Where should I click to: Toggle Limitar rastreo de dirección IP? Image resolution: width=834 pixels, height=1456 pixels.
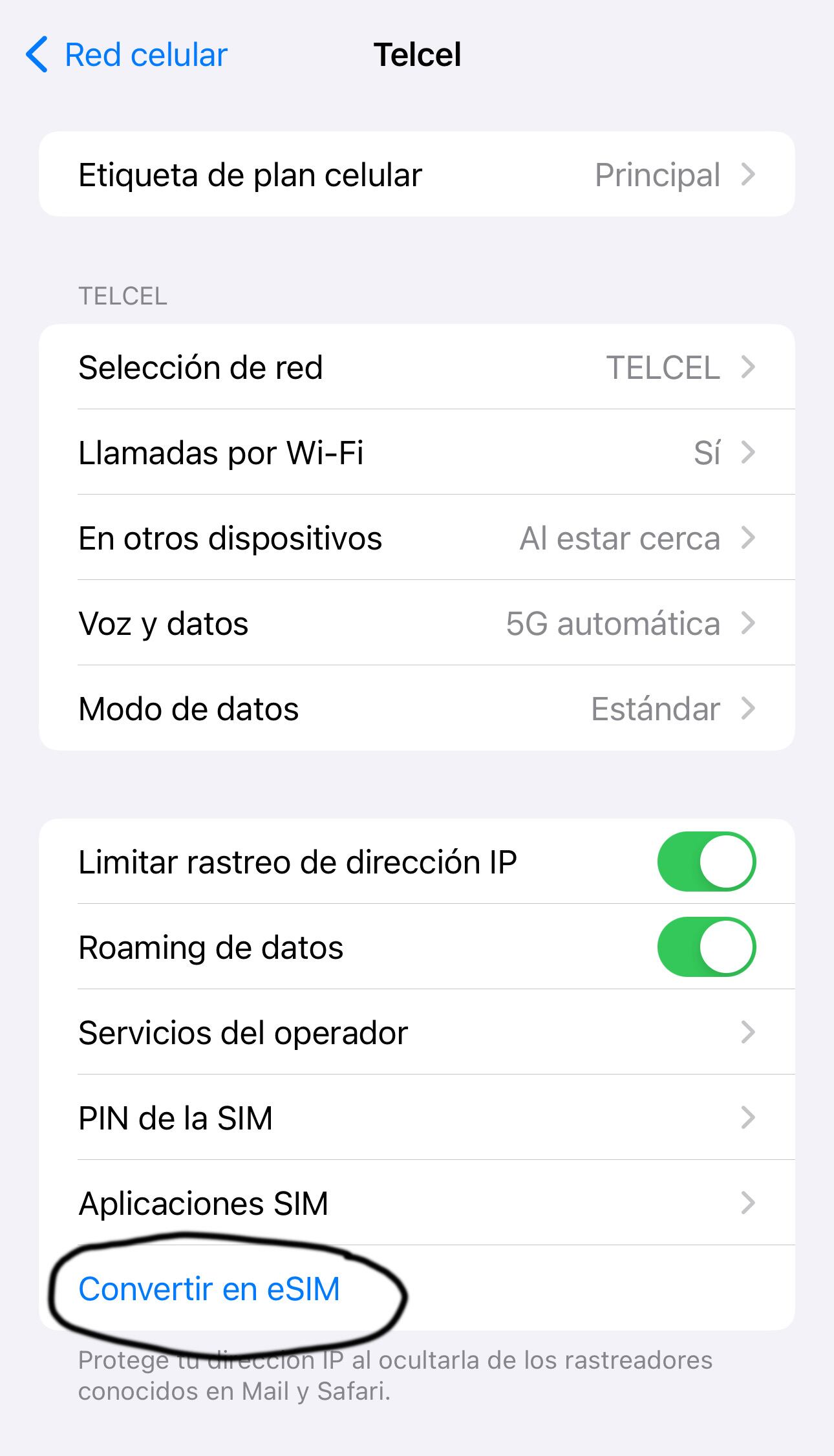pos(706,862)
